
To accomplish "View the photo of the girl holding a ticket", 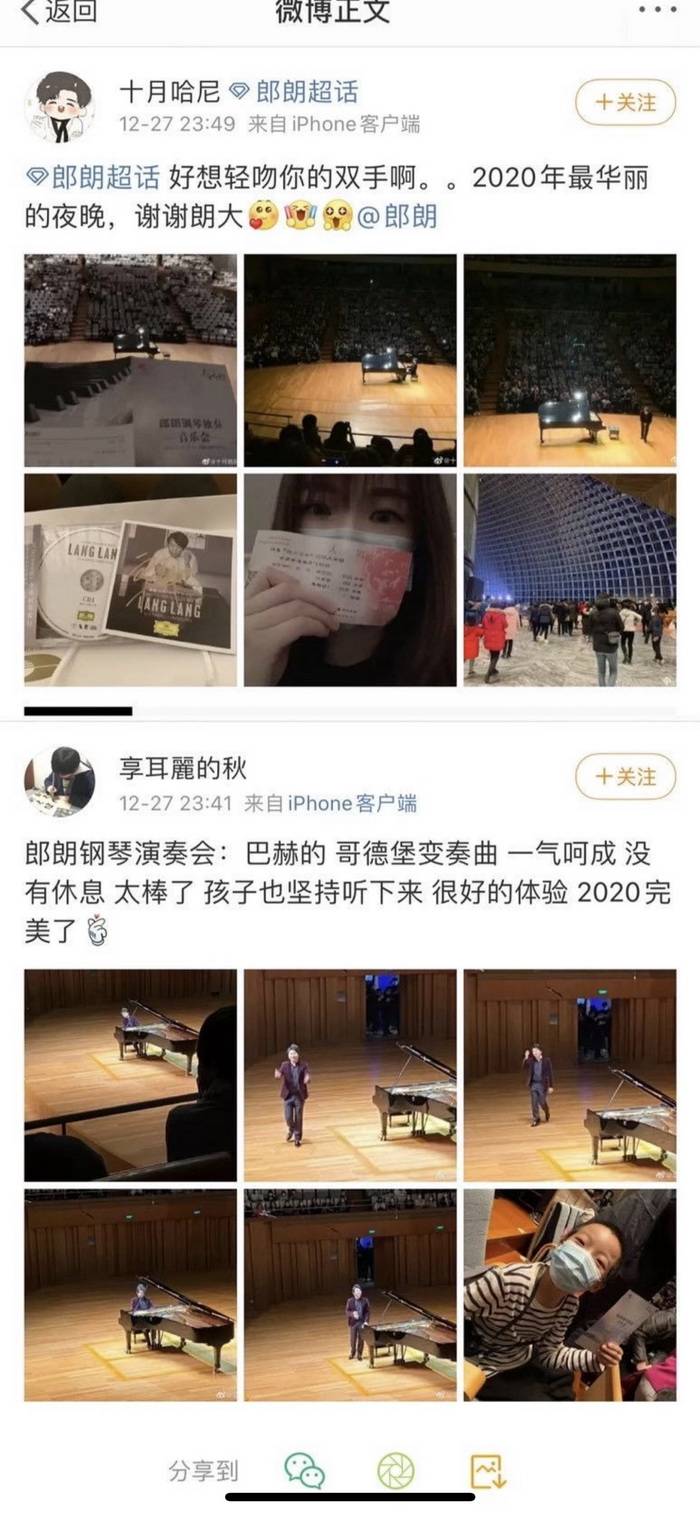I will (x=350, y=580).
